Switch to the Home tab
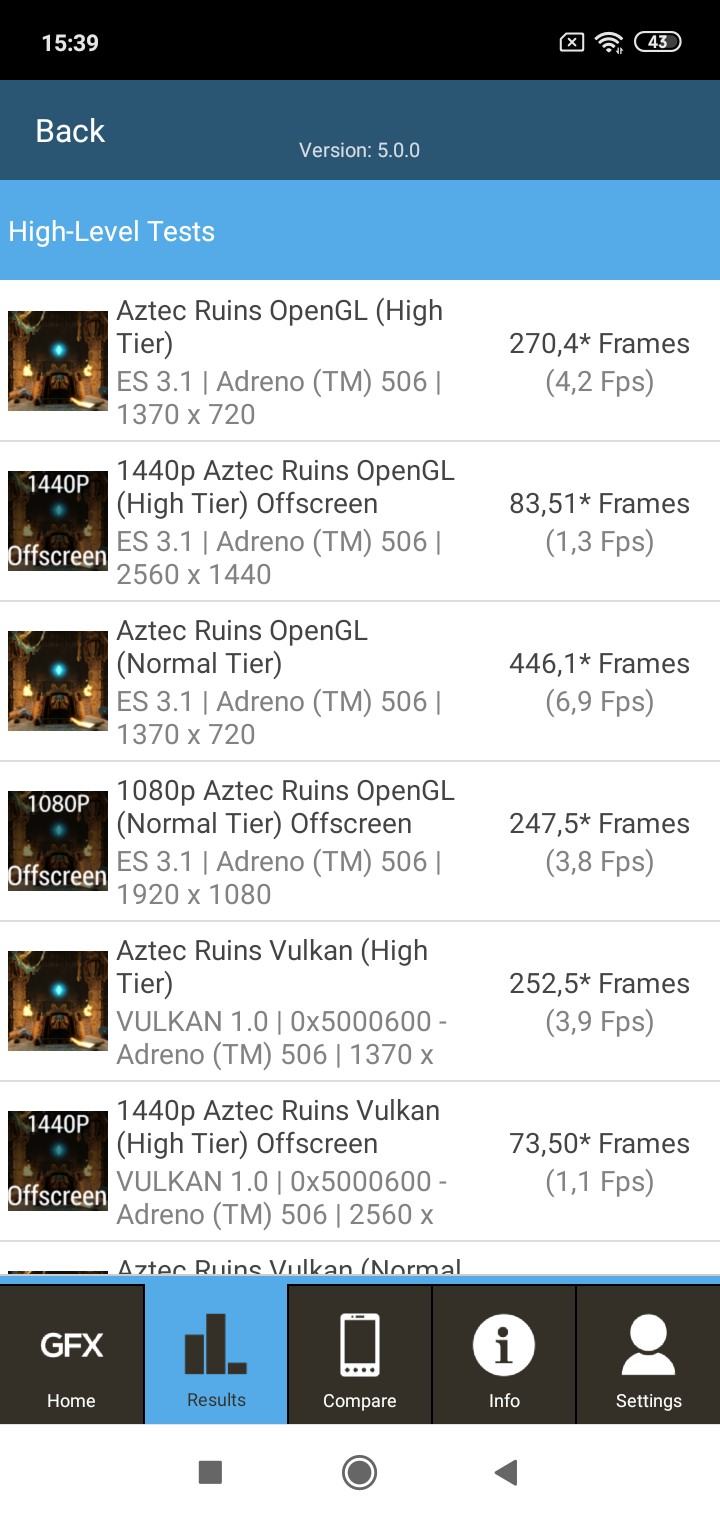The width and height of the screenshot is (720, 1520). pyautogui.click(x=71, y=1355)
